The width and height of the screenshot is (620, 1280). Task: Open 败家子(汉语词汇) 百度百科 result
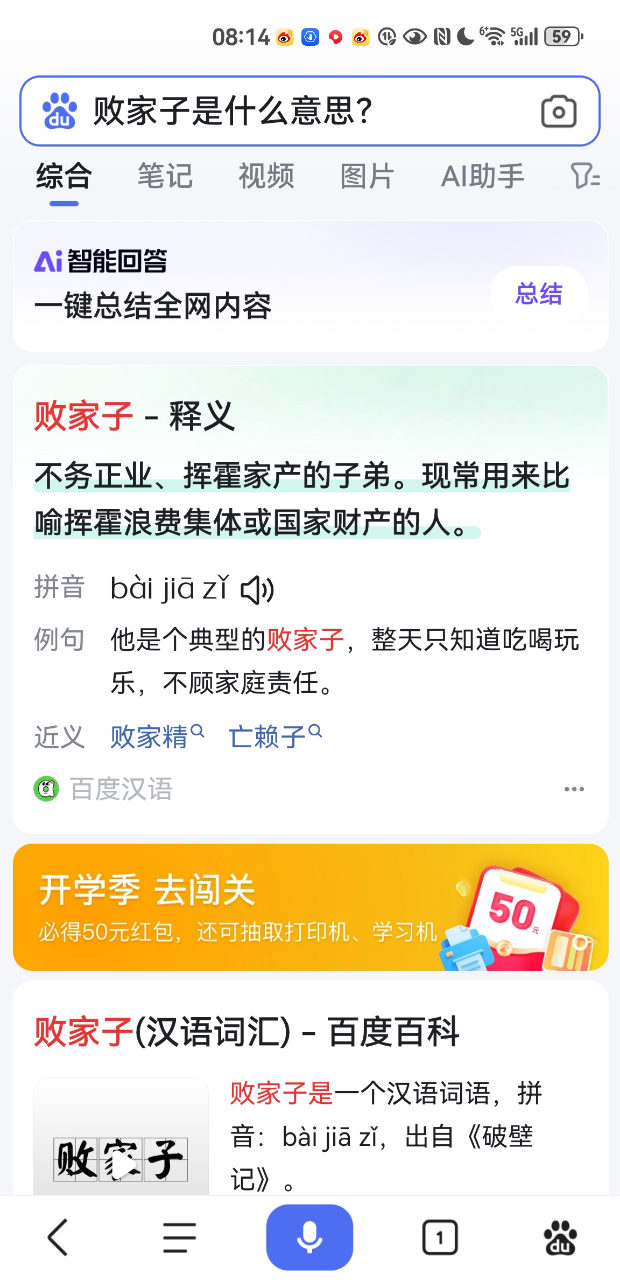[x=247, y=1032]
